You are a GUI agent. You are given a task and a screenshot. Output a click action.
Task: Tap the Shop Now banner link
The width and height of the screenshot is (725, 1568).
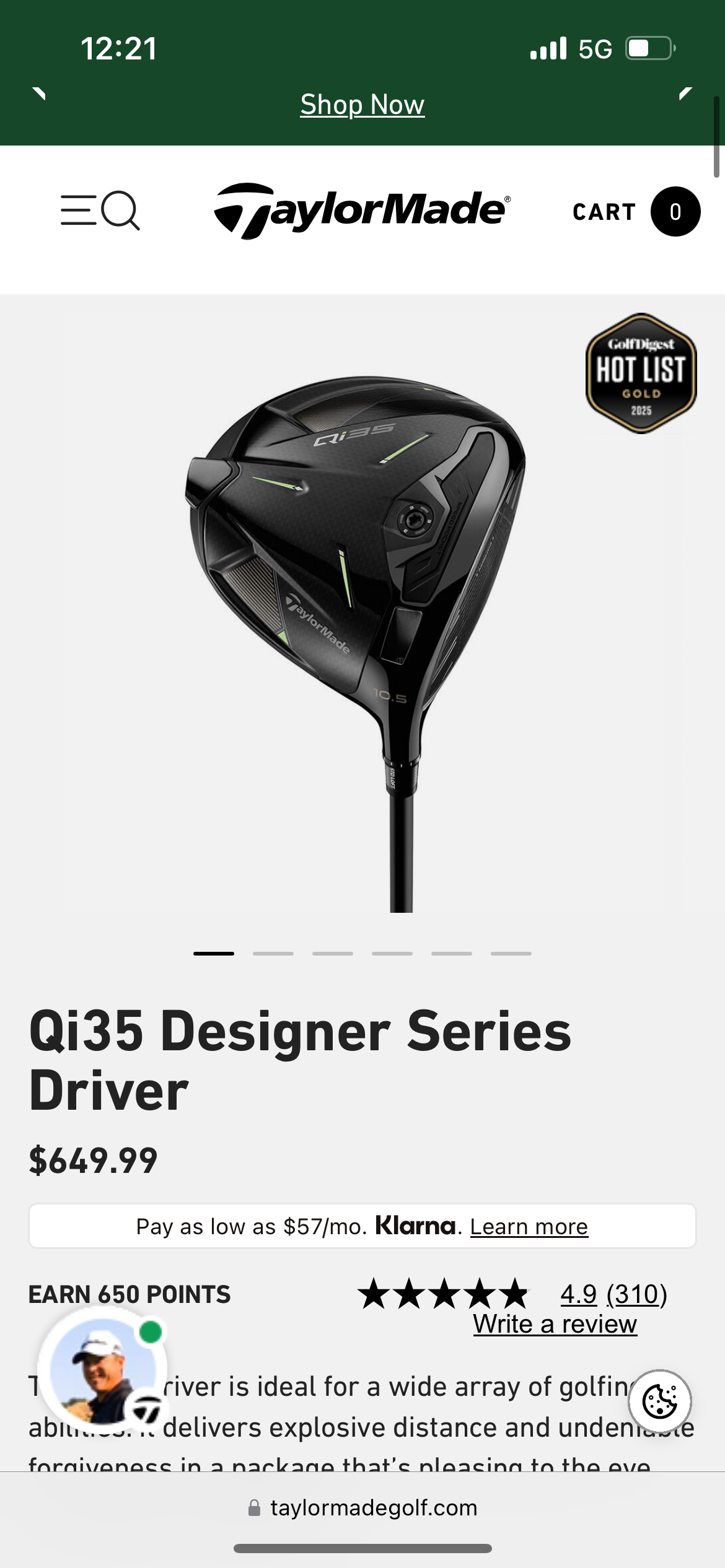362,105
